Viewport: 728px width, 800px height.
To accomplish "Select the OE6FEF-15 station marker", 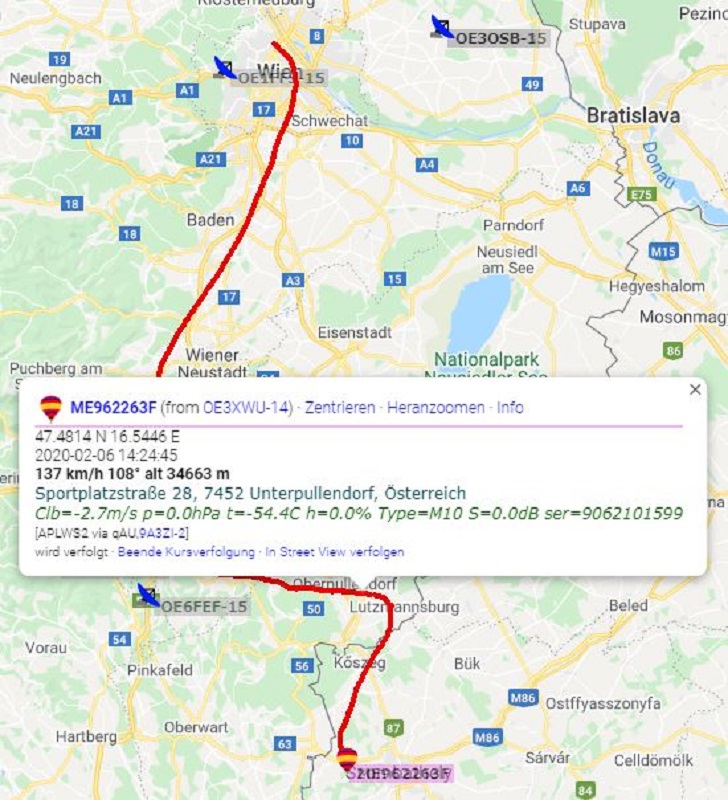I will coord(147,597).
